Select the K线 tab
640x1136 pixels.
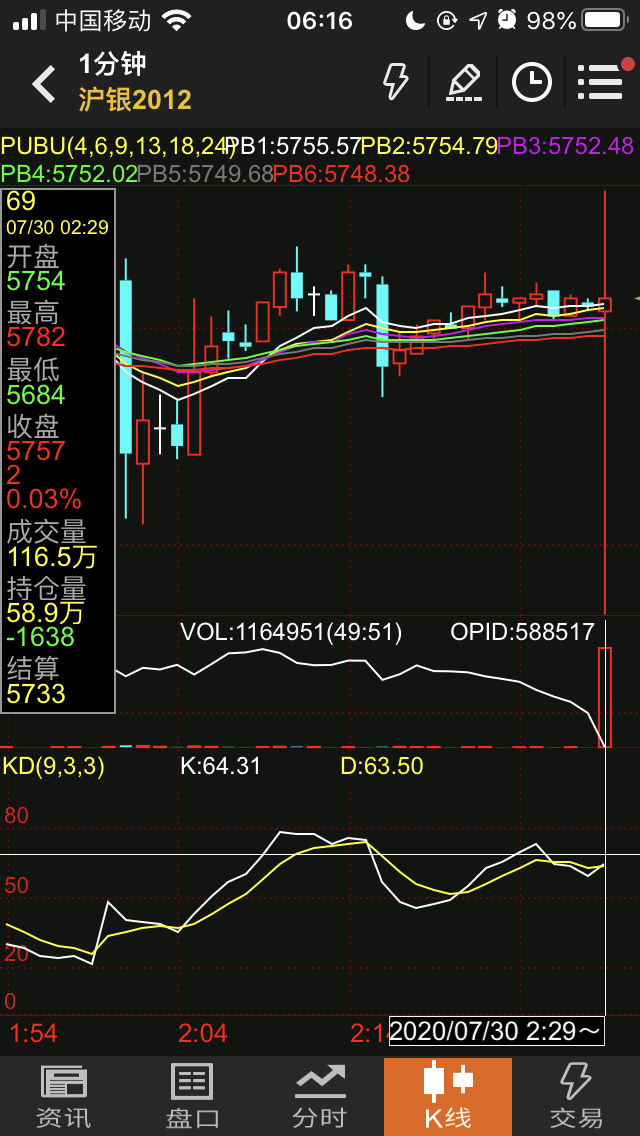448,1096
